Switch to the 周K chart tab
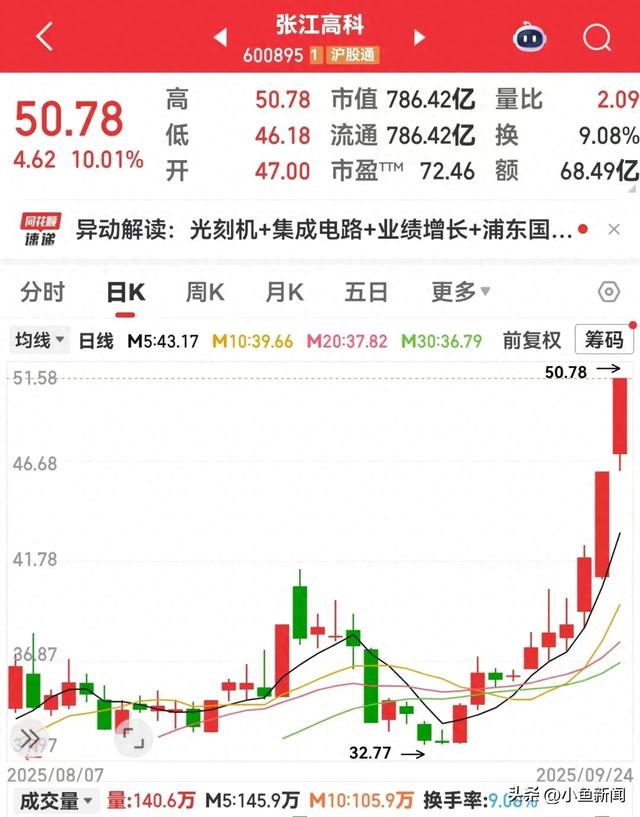 pyautogui.click(x=205, y=292)
